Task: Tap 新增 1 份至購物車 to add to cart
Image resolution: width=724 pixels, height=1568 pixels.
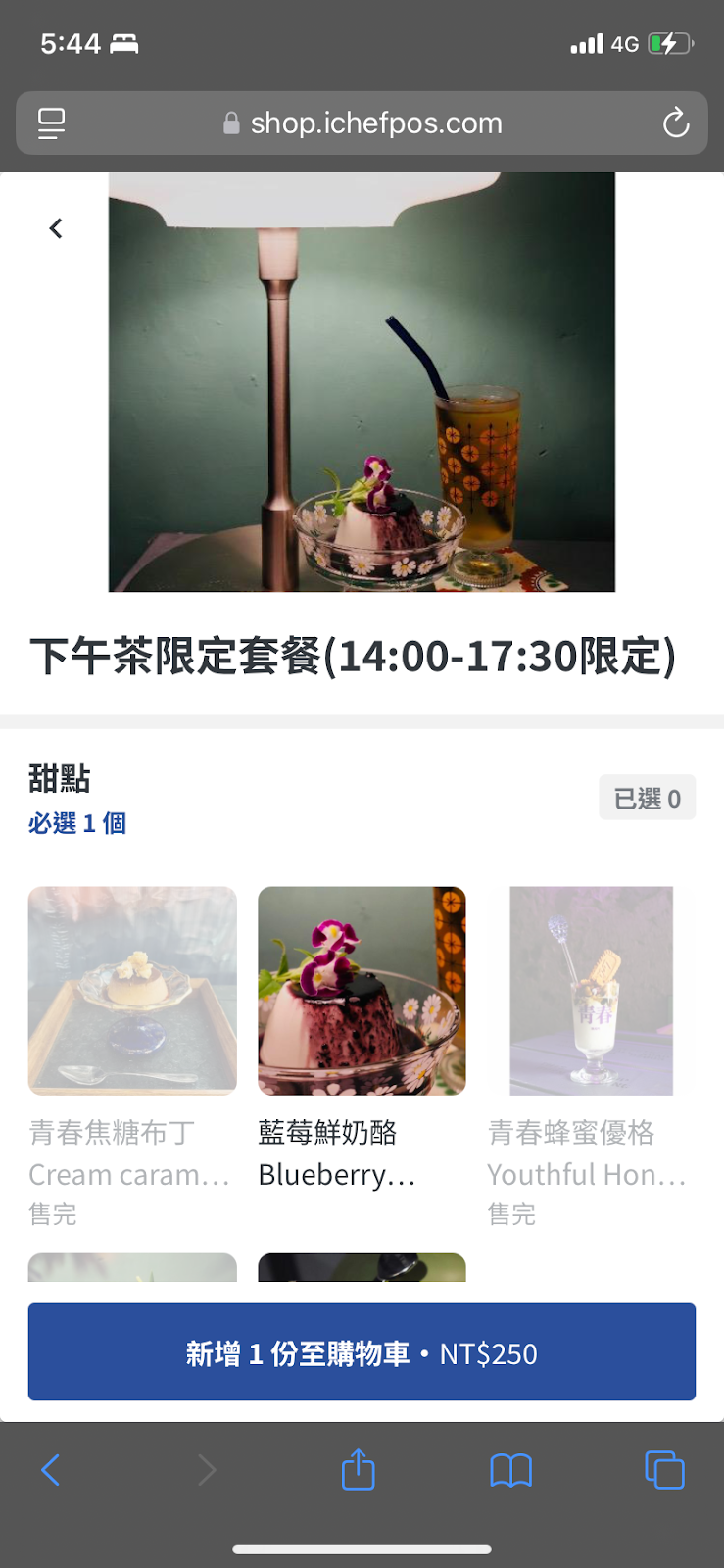Action: pos(362,1351)
